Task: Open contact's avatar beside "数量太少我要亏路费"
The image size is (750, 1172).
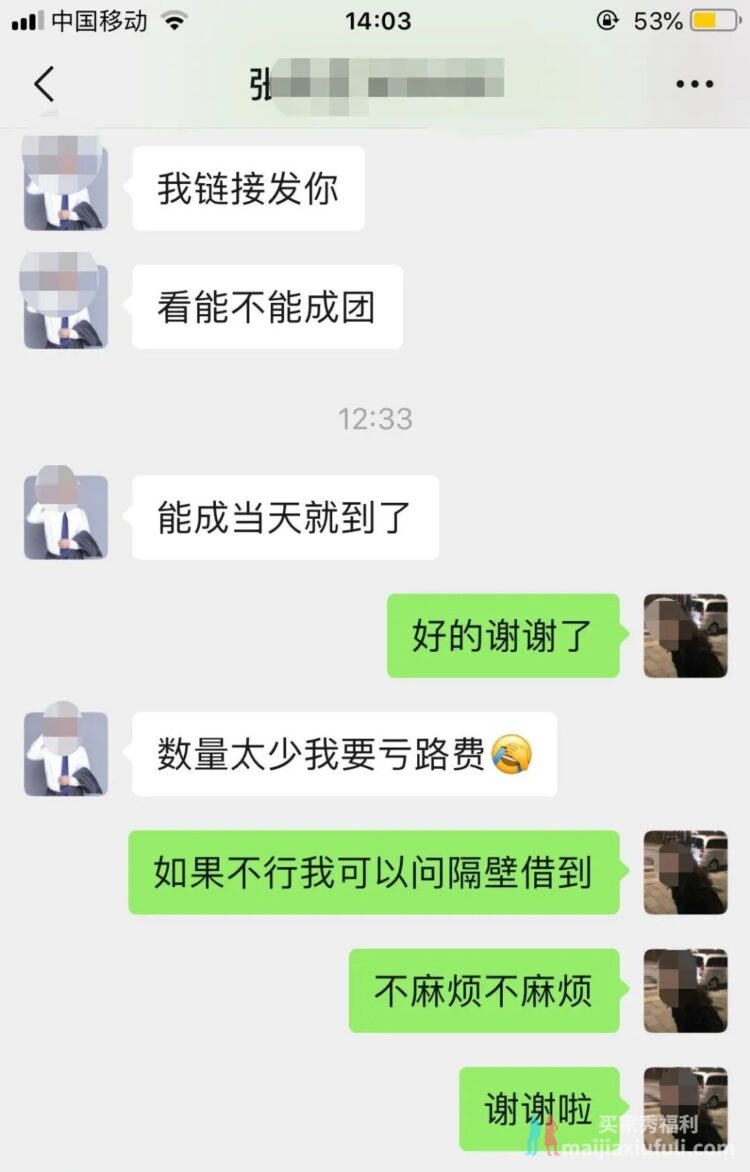Action: click(66, 754)
